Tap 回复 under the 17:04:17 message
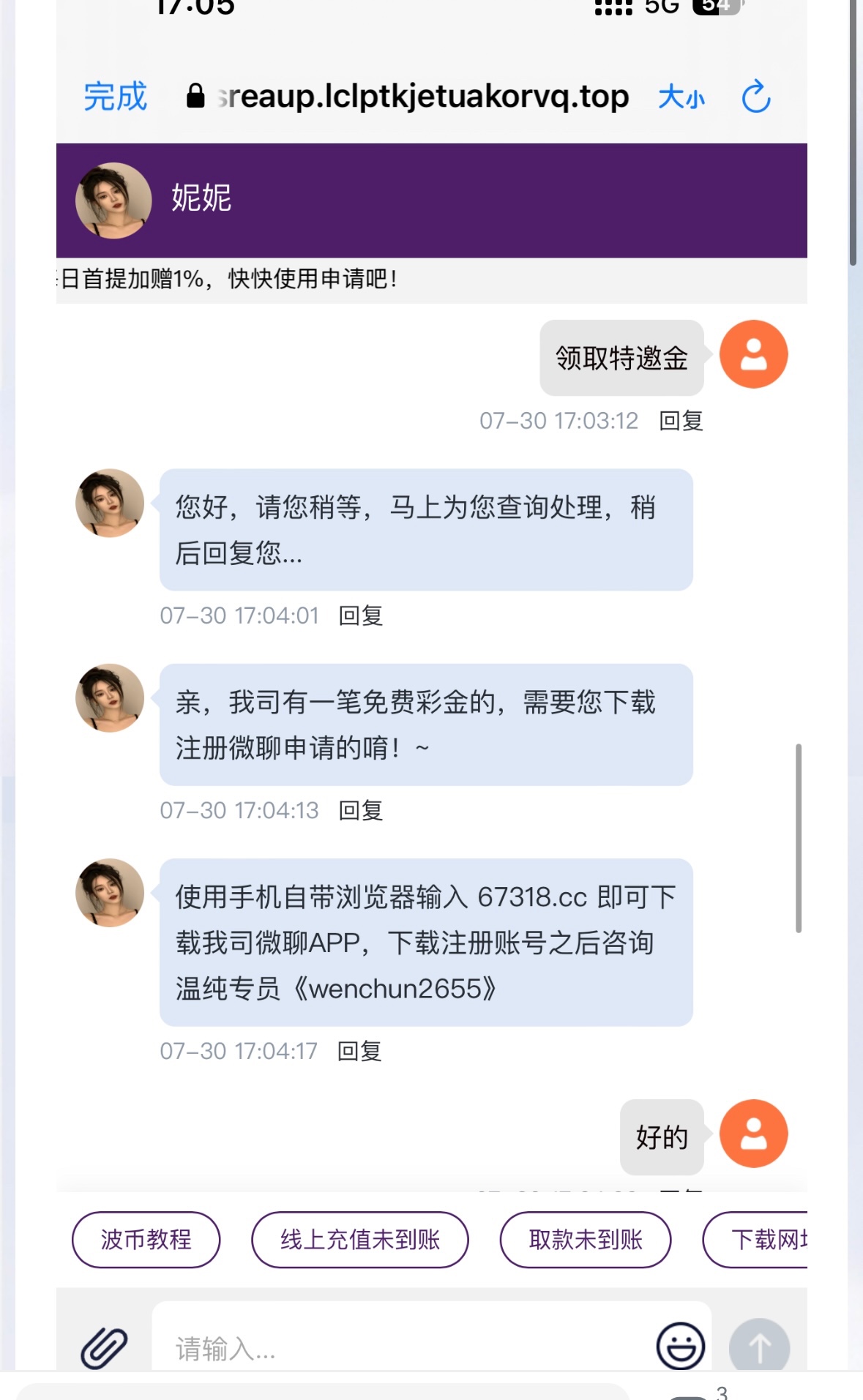This screenshot has width=863, height=1400. [x=359, y=1051]
